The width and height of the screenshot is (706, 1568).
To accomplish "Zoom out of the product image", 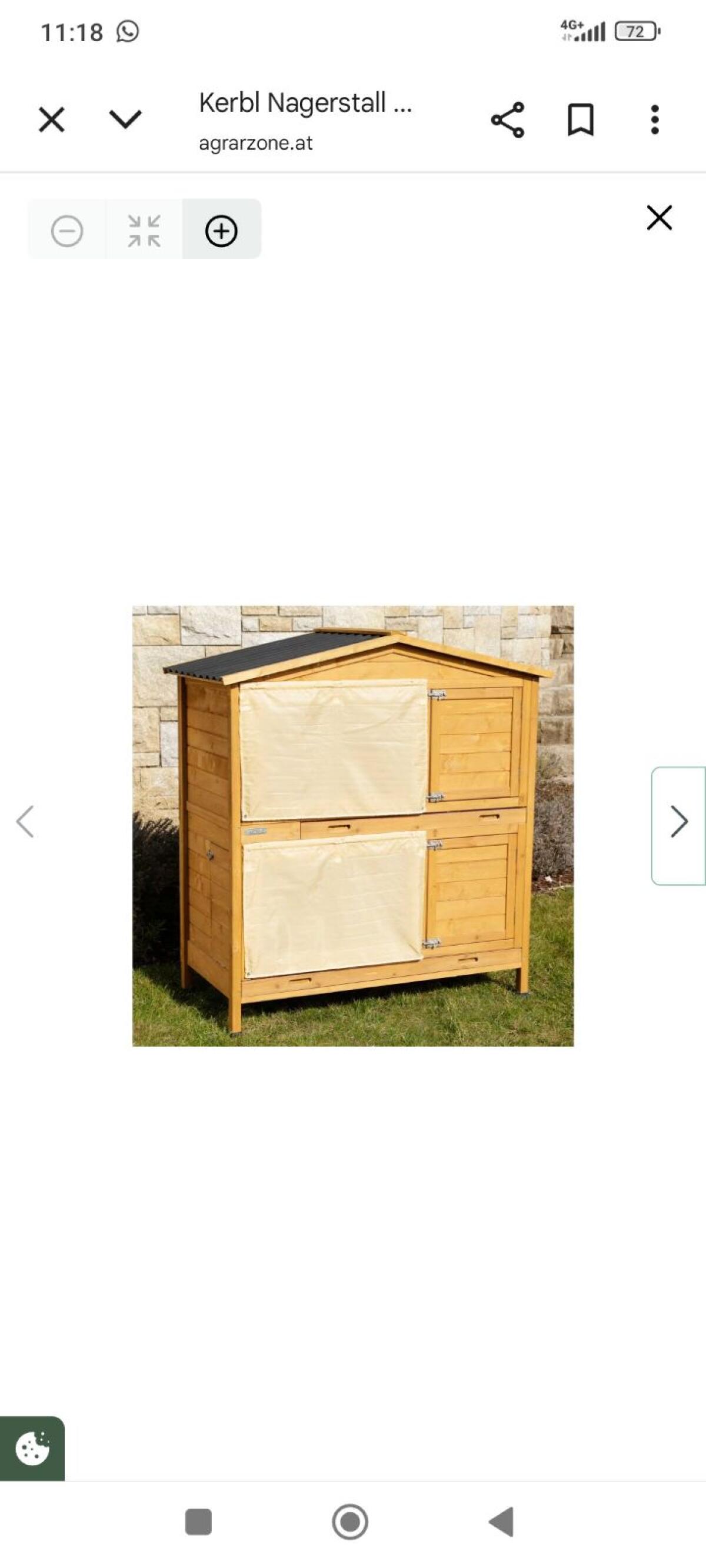I will point(67,231).
